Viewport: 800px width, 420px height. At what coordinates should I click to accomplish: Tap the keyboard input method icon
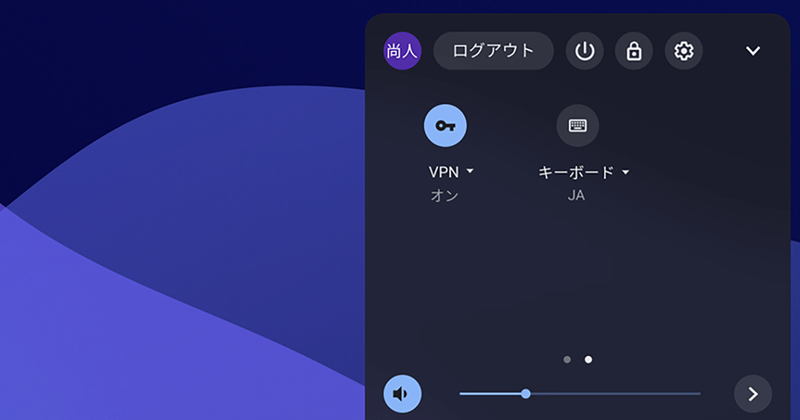(x=577, y=126)
